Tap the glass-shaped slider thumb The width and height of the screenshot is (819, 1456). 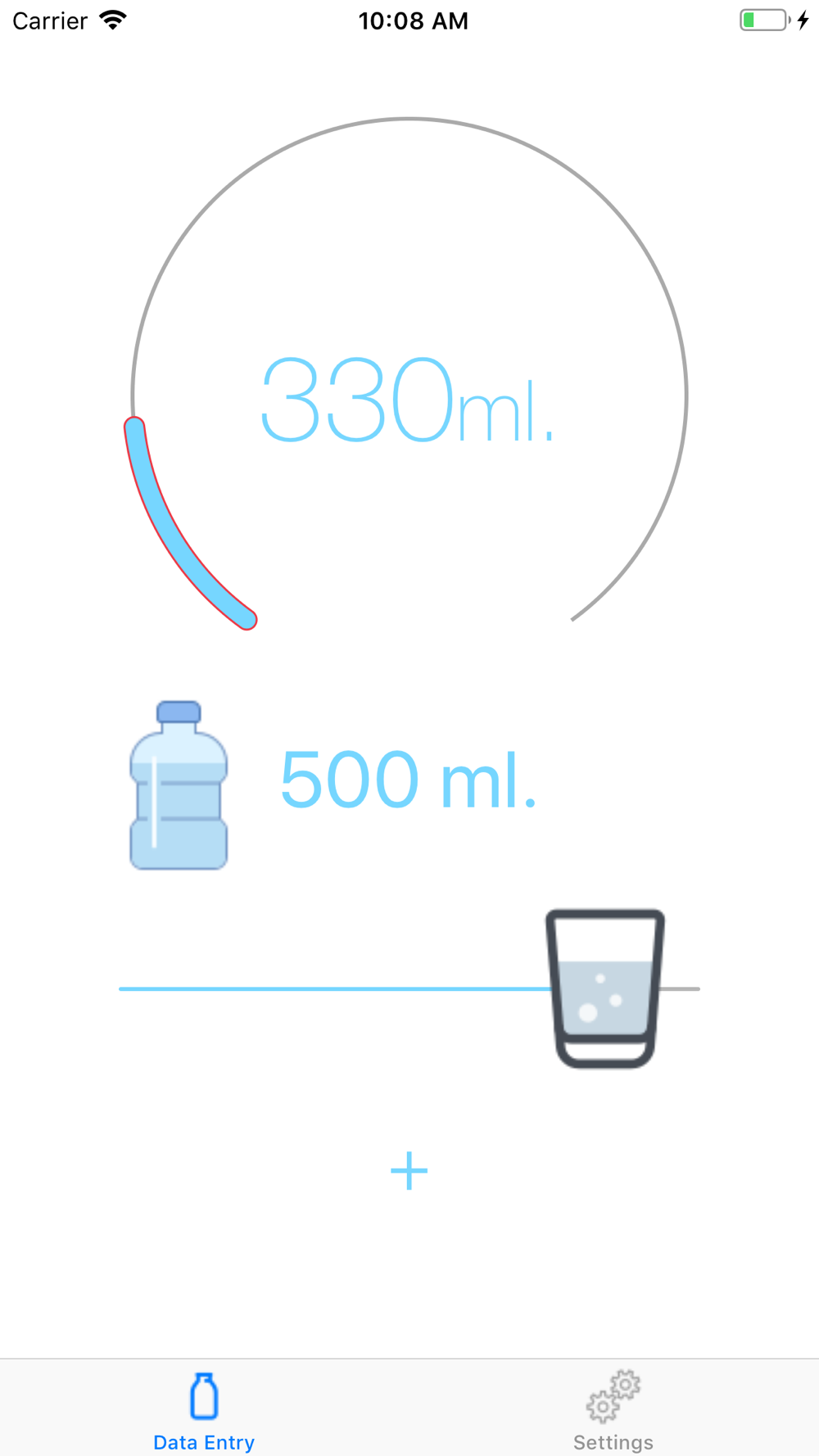(605, 988)
